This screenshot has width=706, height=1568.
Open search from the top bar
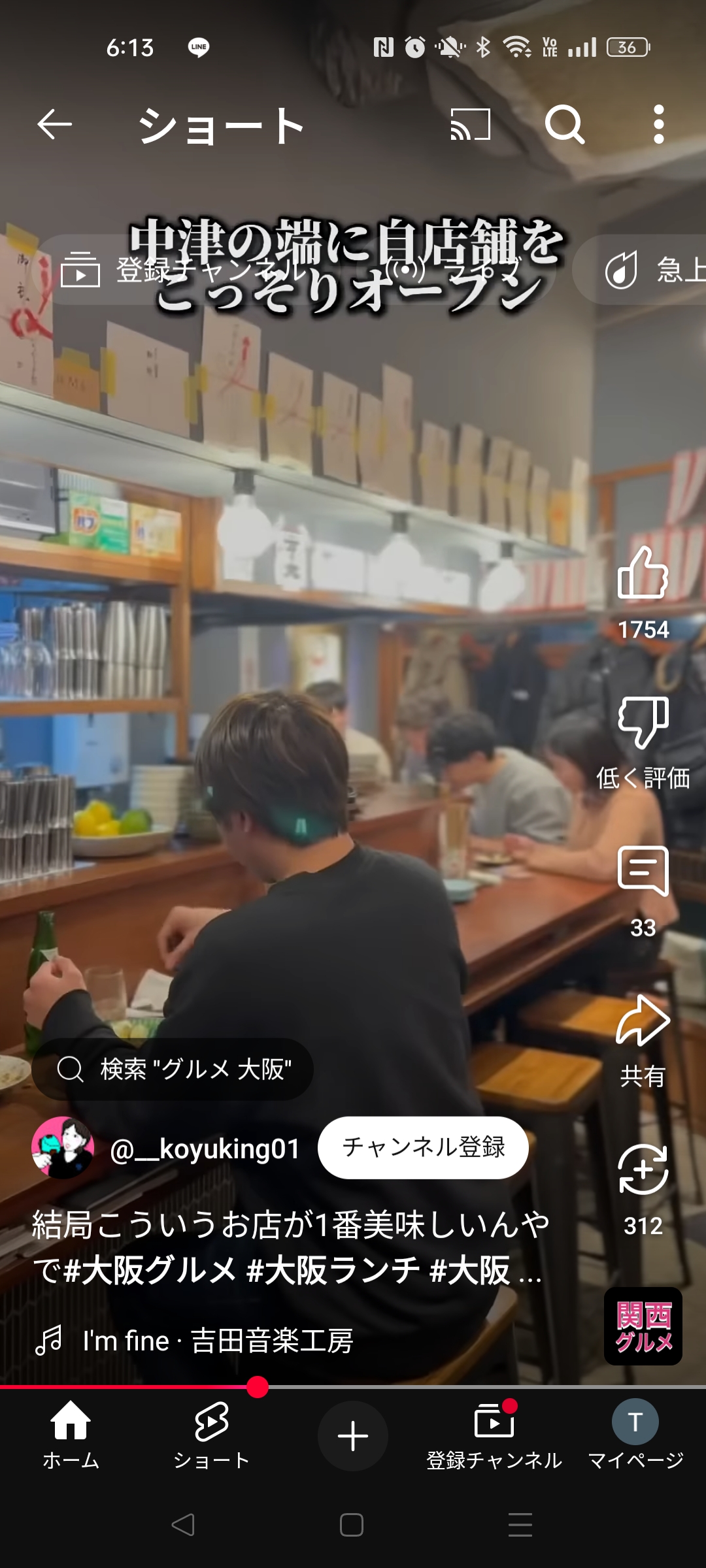click(565, 125)
